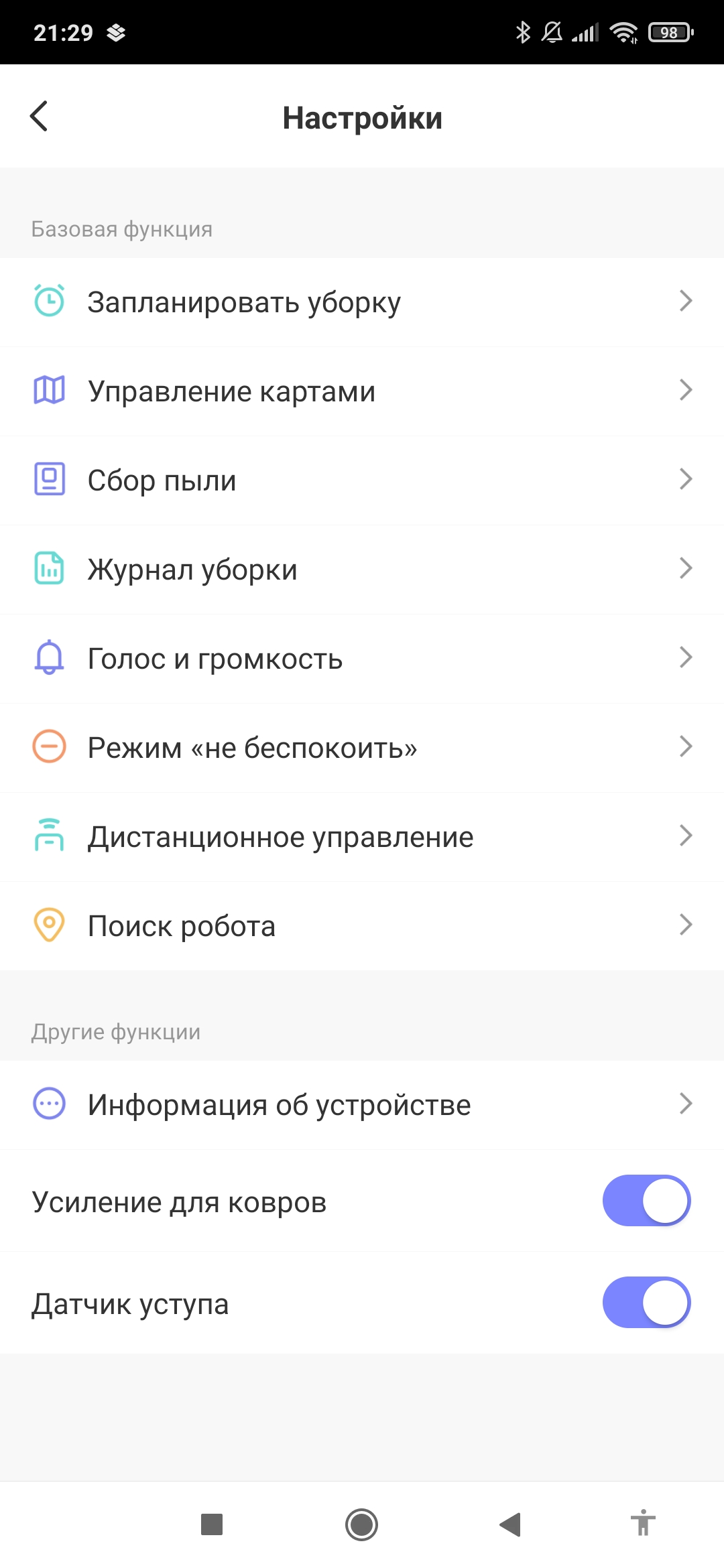Image resolution: width=724 pixels, height=1568 pixels.
Task: Open Информация об устройстве
Action: point(362,1104)
